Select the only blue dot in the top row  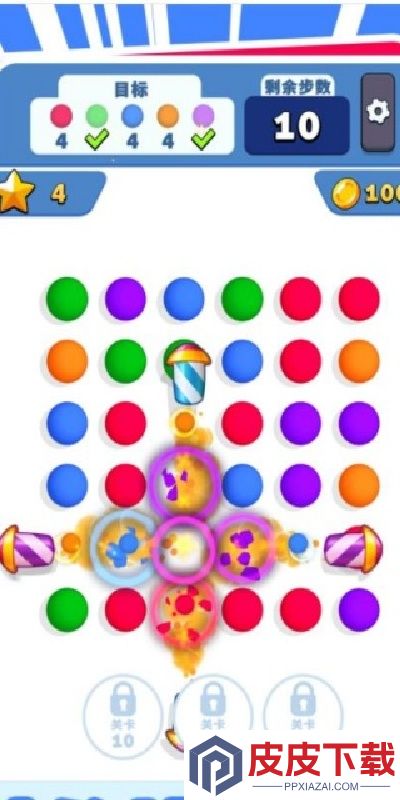[184, 299]
